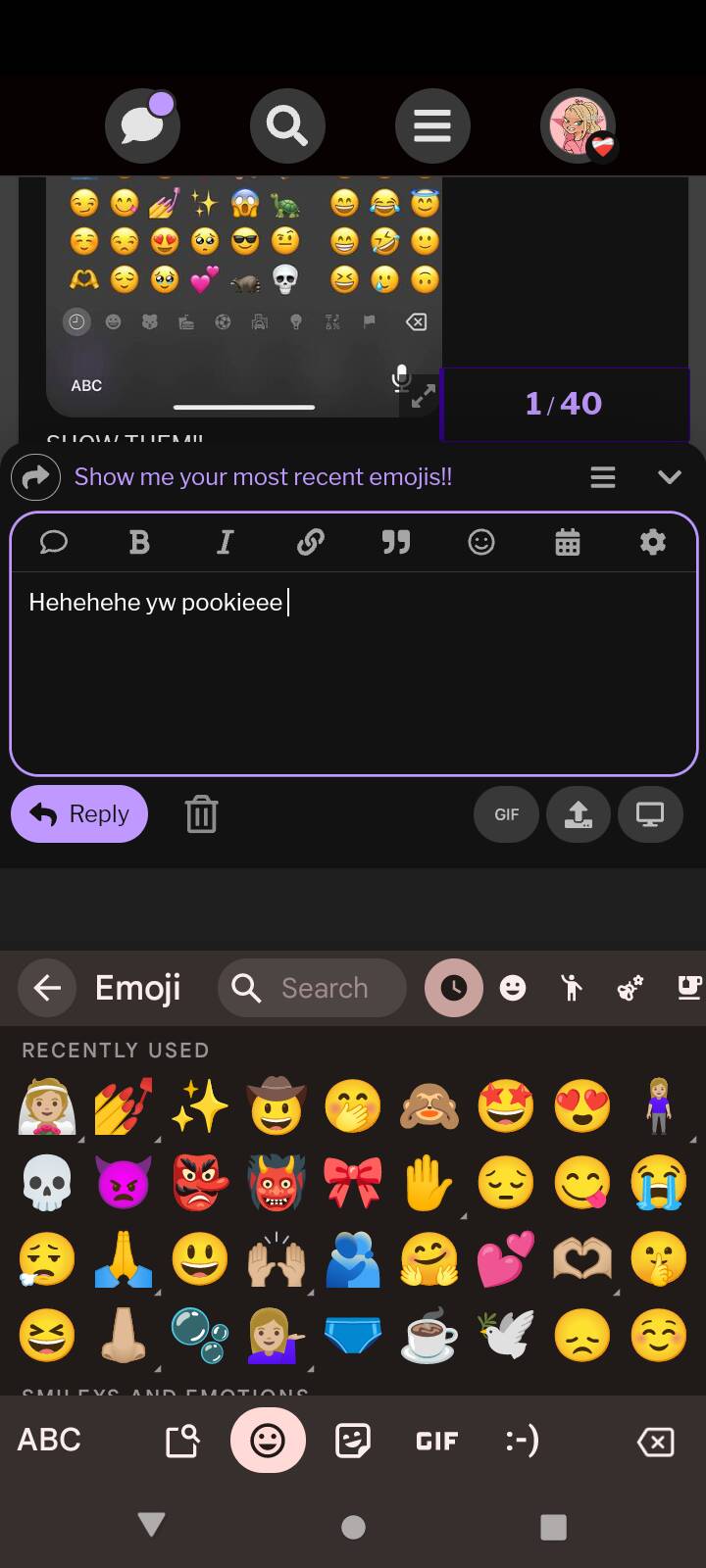Insert a quote block
Screen dimensions: 706x1568
(x=396, y=542)
